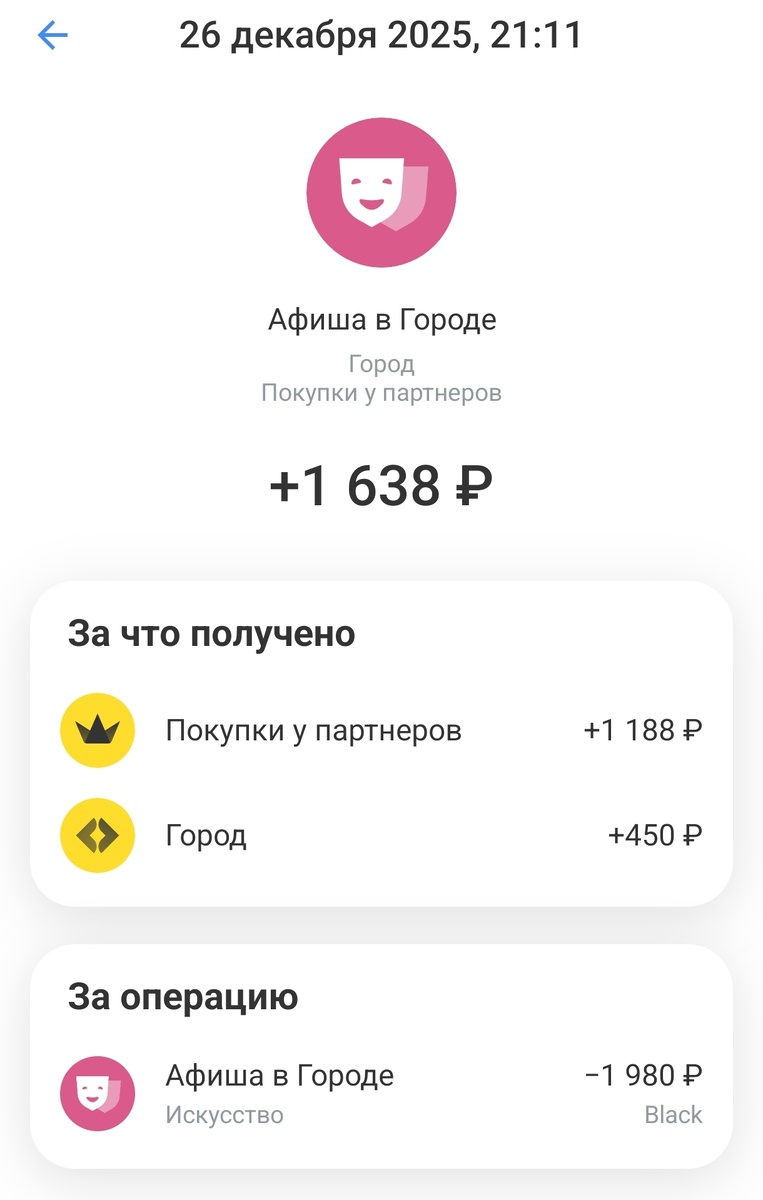Click the +1 638 ₽ total amount
This screenshot has height=1200, width=763.
(x=381, y=487)
